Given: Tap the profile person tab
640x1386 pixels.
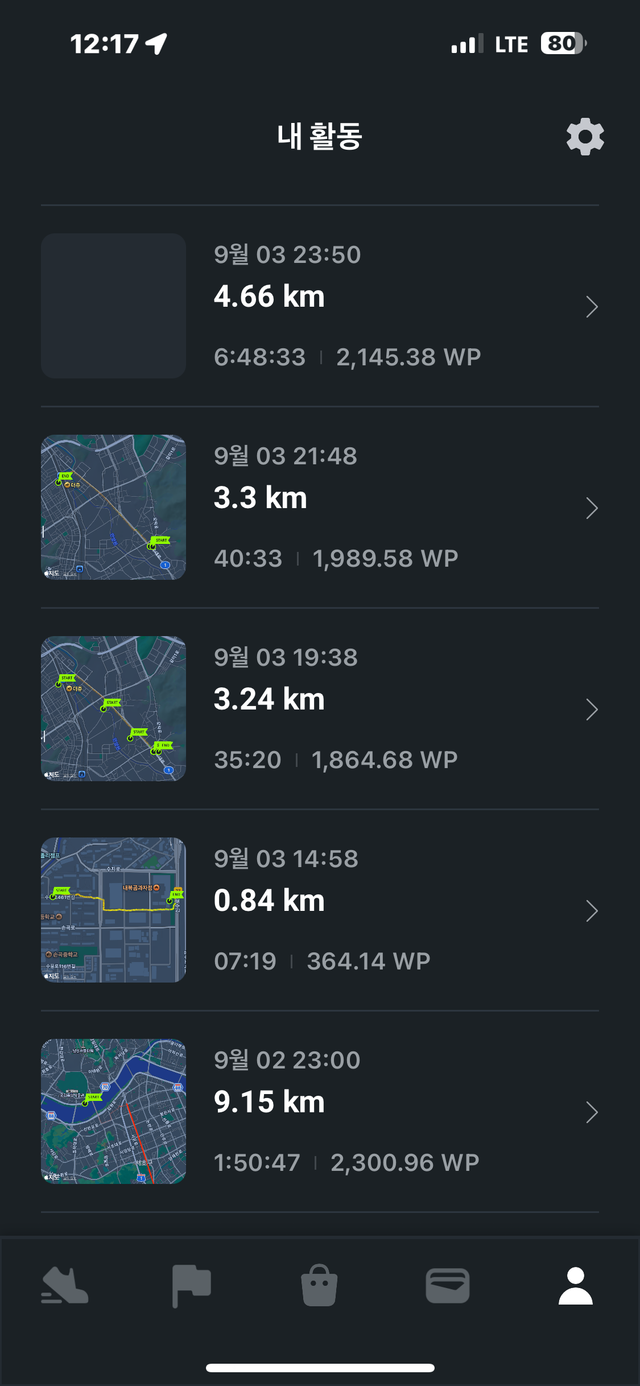Looking at the screenshot, I should [575, 1286].
